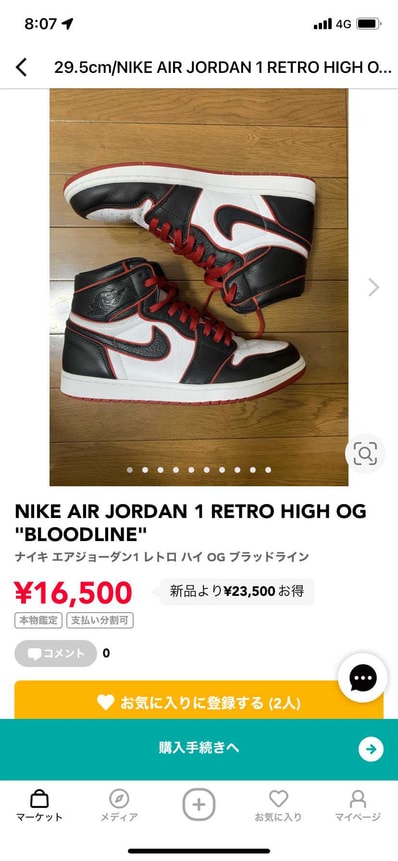Image resolution: width=398 pixels, height=861 pixels.
Task: Switch to the メディア tab
Action: (x=119, y=806)
